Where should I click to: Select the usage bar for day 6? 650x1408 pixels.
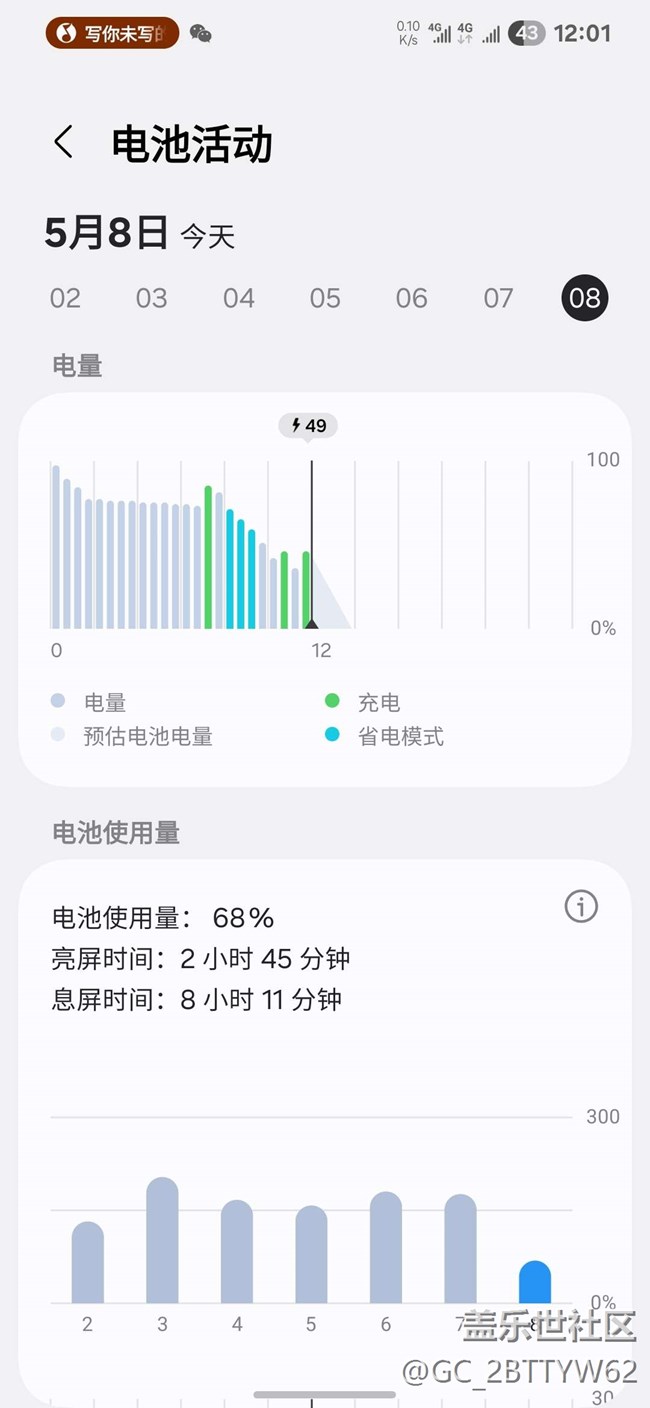(386, 1247)
